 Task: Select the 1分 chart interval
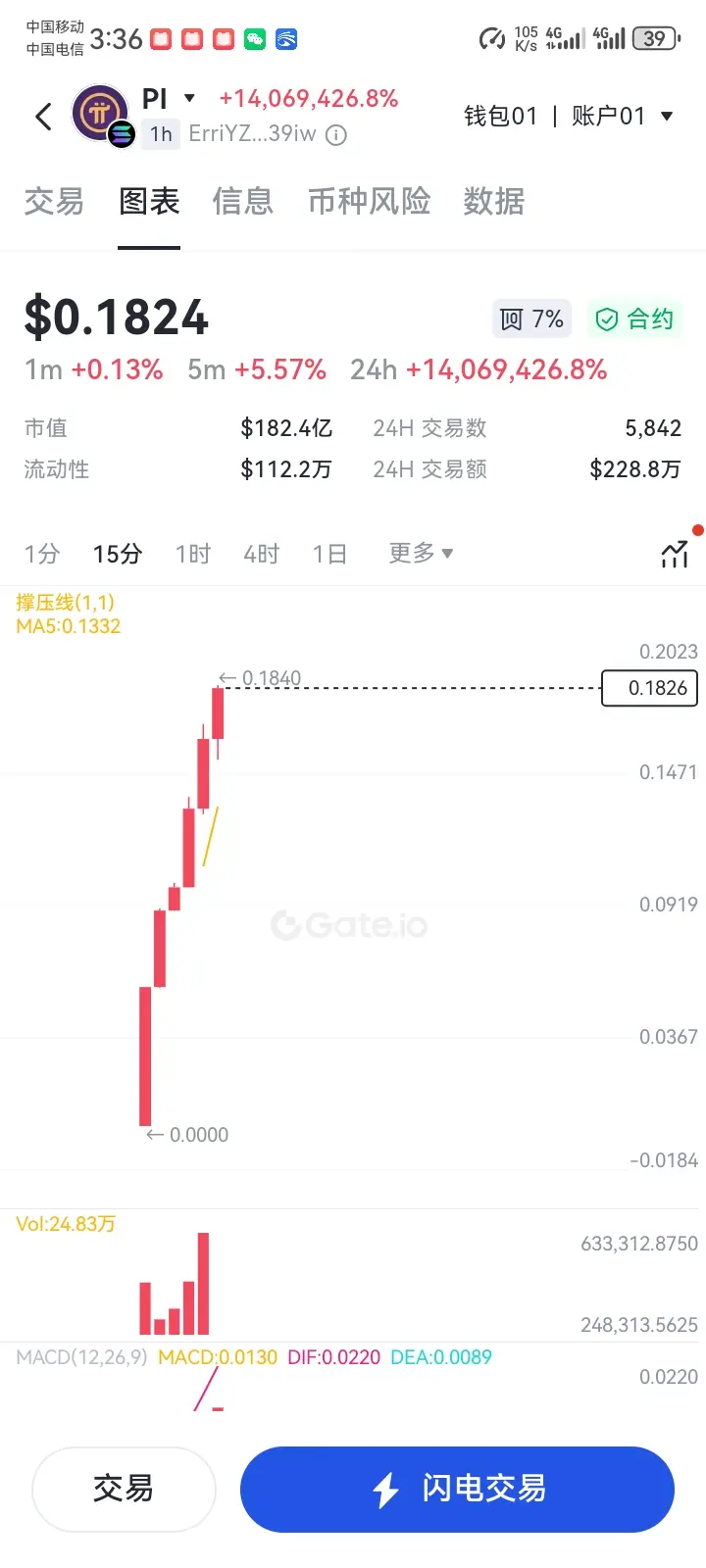coord(42,554)
